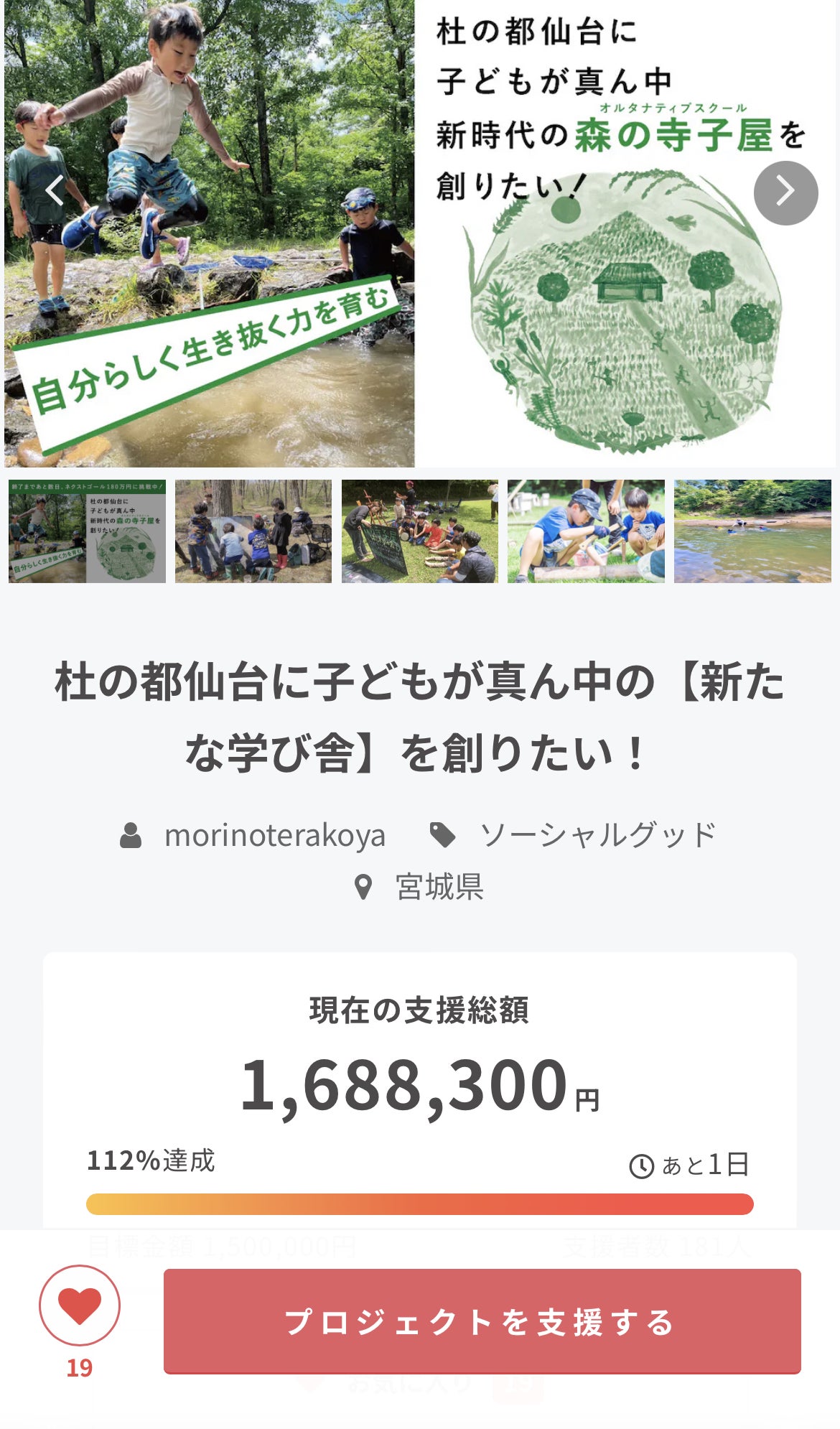Favorite this project with the heart

80,1305
